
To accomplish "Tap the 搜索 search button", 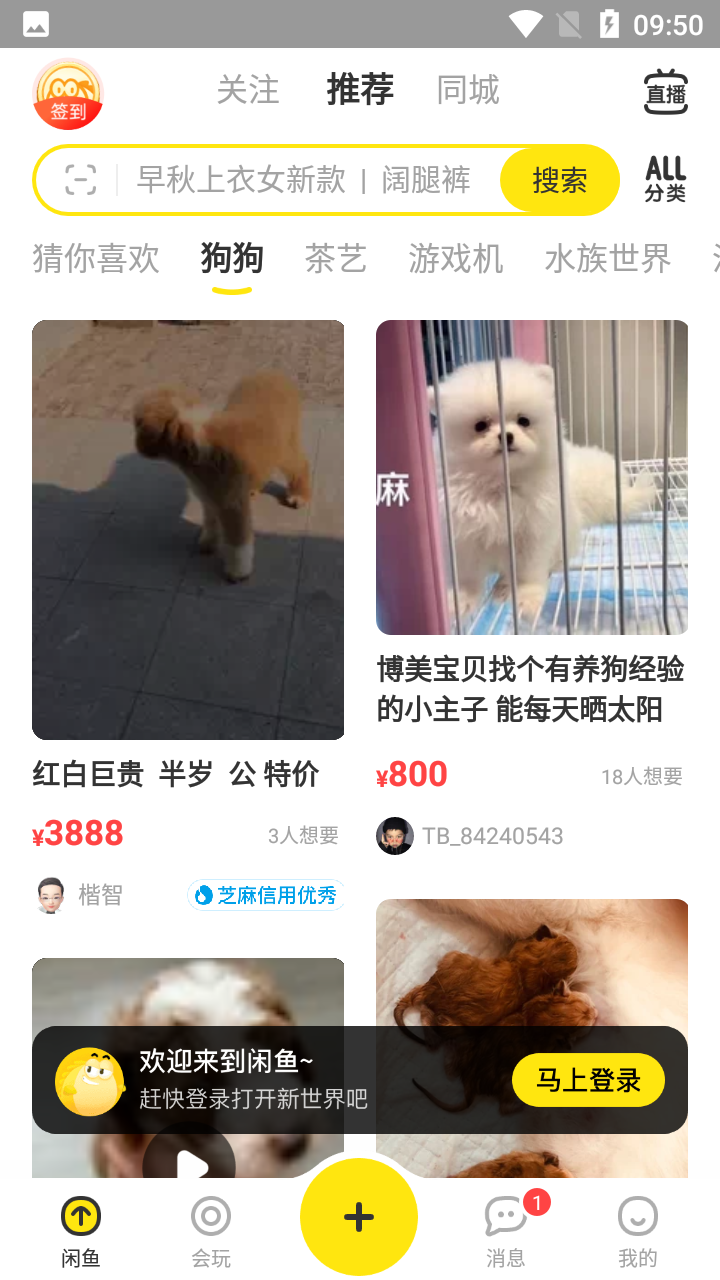I will click(x=559, y=180).
